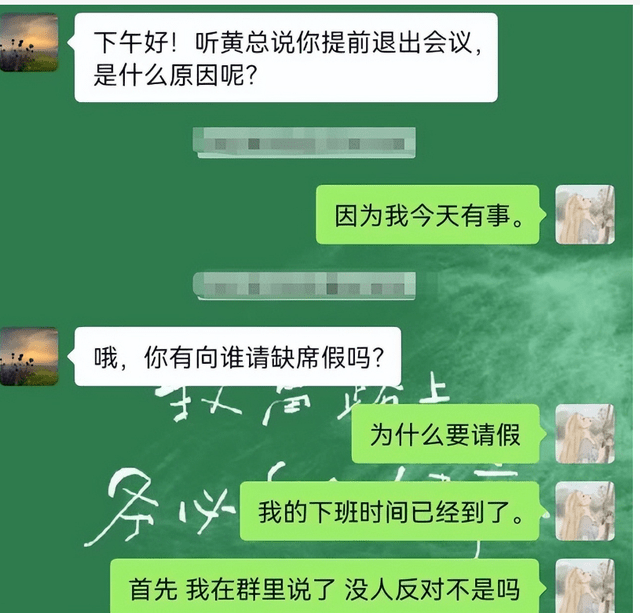Tap own avatar next to 我的下班时间已经到了

(x=584, y=511)
